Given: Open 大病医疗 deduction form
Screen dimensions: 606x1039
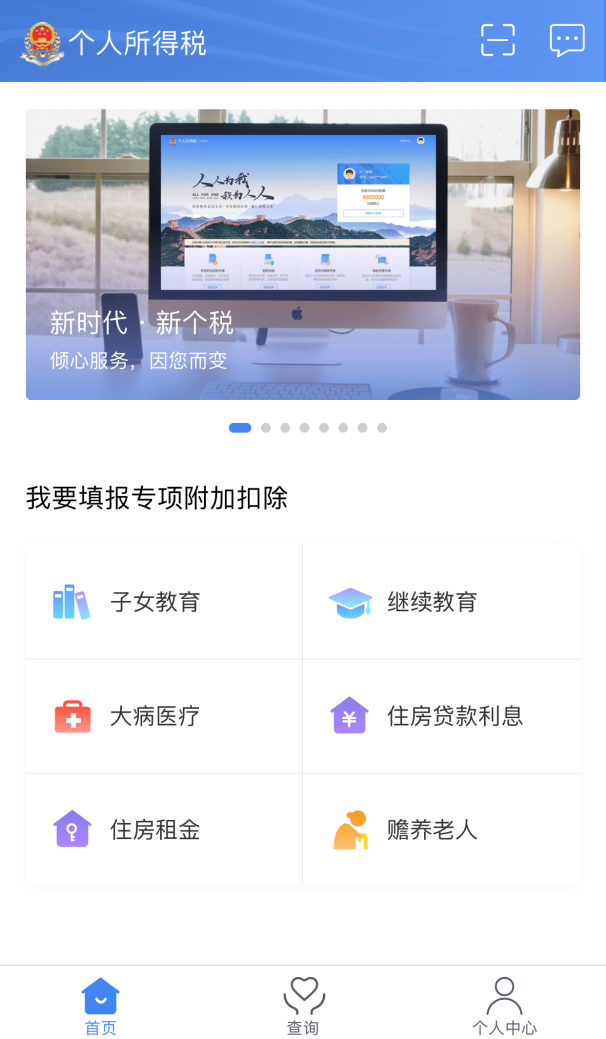Looking at the screenshot, I should coord(164,716).
